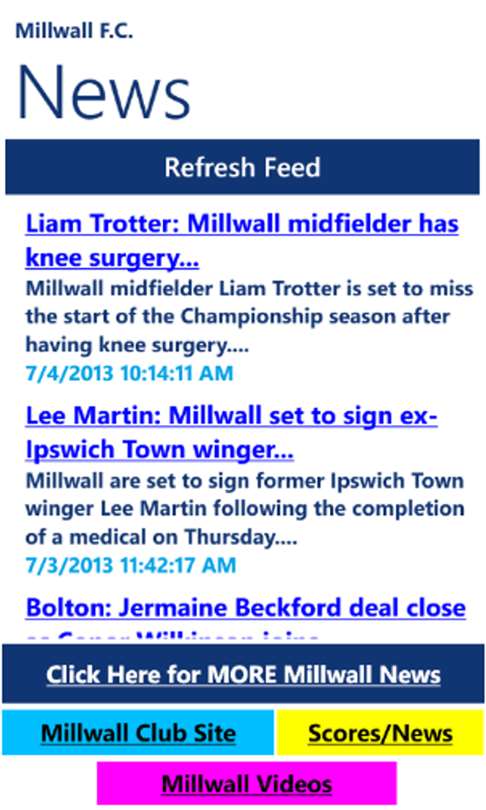Visit the Millwall Club Site
The width and height of the screenshot is (486, 810).
point(138,733)
